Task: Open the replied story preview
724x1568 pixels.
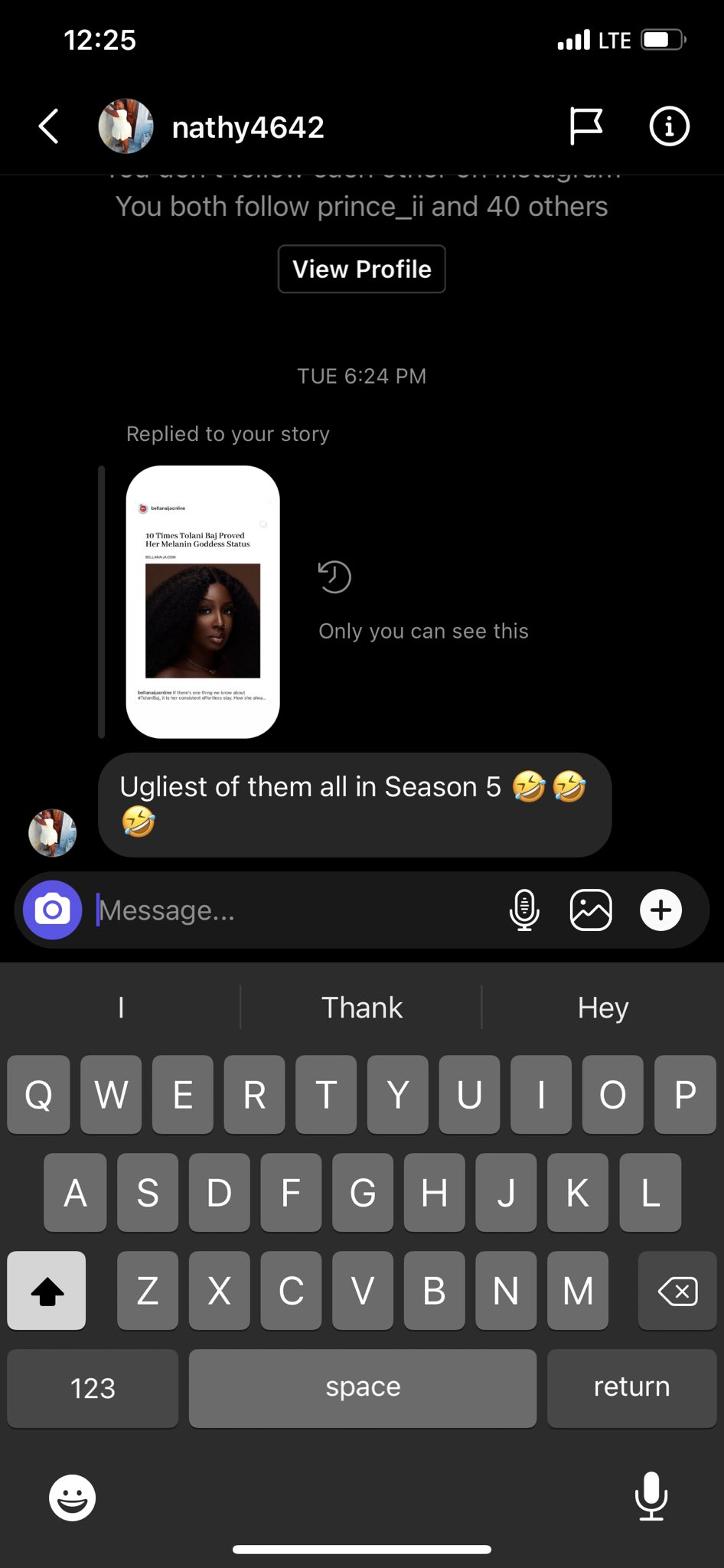Action: click(x=203, y=602)
